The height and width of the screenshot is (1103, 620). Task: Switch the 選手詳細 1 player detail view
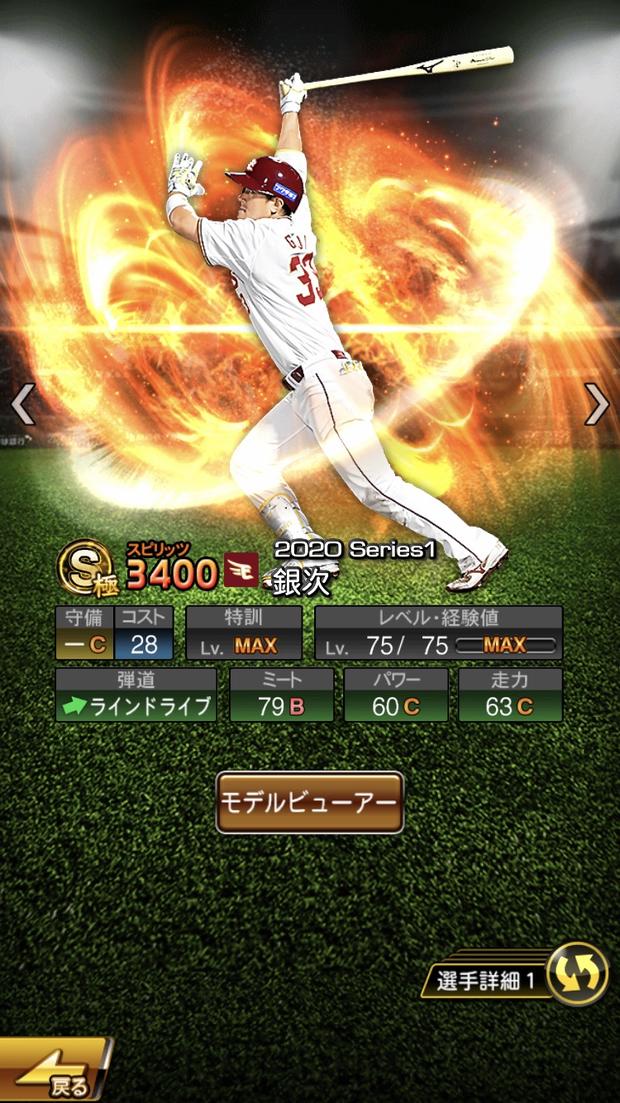tap(578, 973)
